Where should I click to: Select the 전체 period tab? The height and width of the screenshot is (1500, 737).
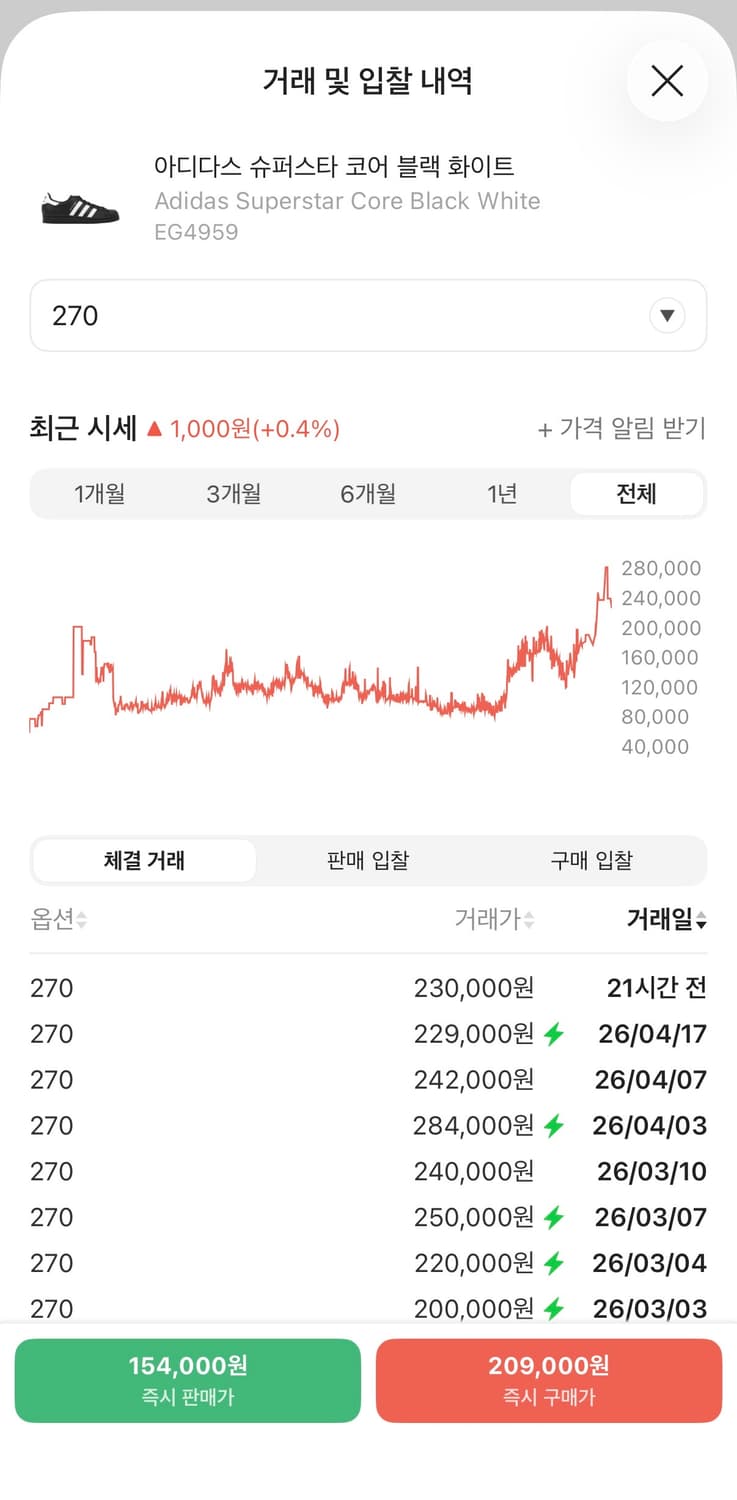637,494
